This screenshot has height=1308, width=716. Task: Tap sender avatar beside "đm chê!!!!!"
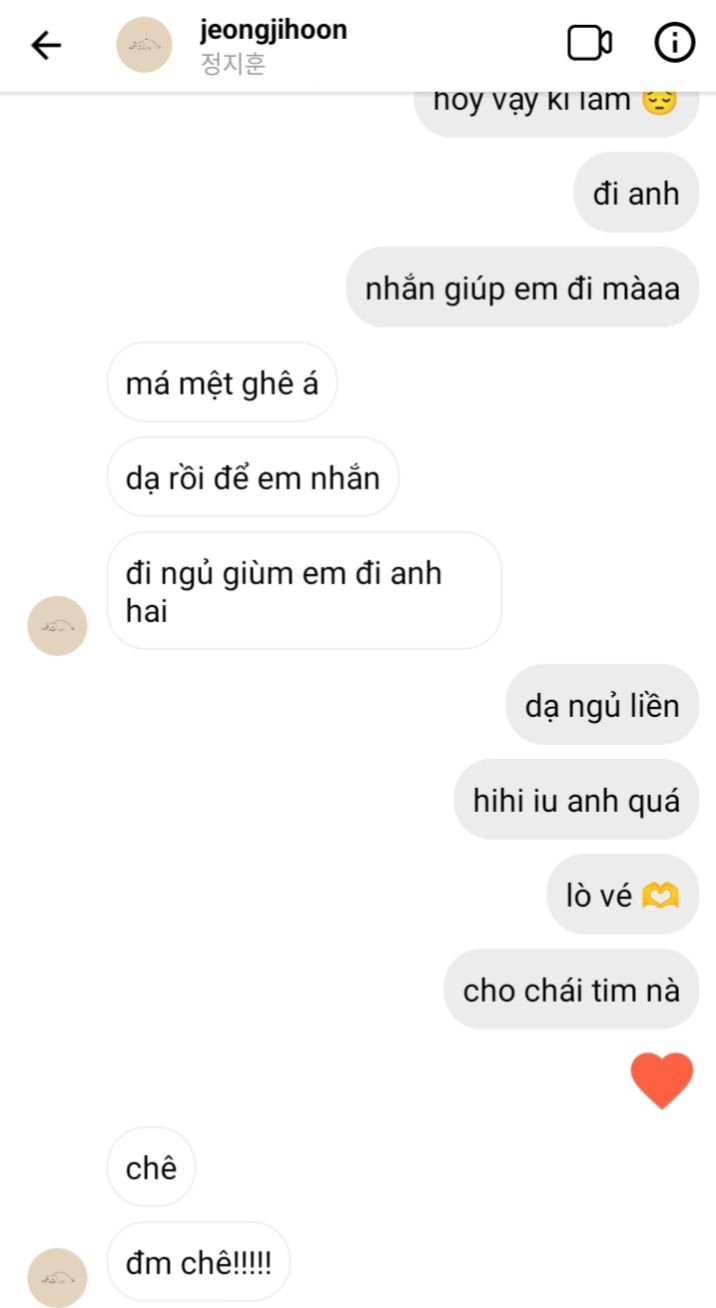[57, 1277]
